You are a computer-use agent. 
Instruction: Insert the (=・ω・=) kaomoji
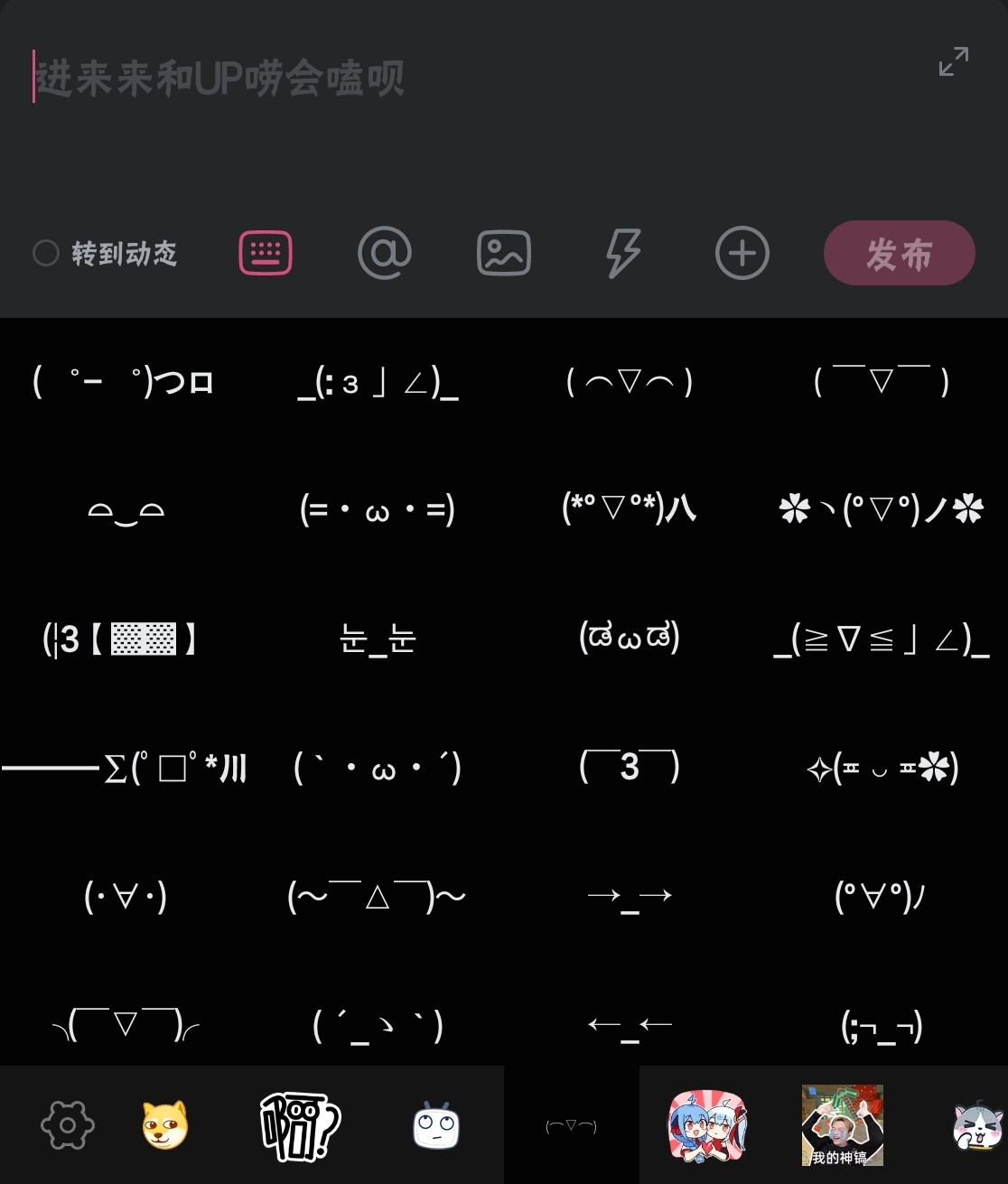[378, 510]
